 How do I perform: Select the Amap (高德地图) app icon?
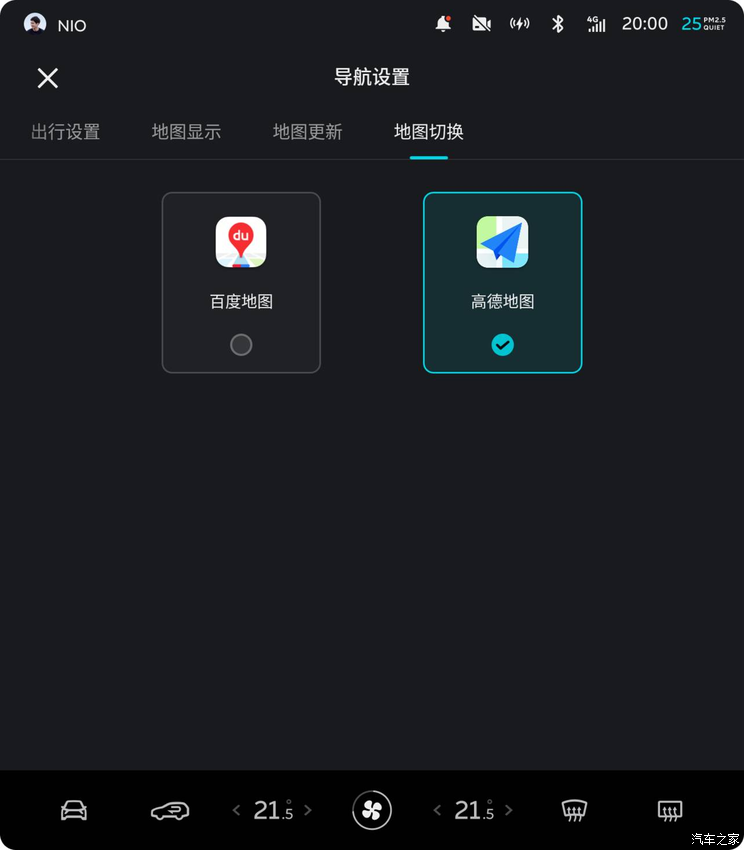point(502,242)
